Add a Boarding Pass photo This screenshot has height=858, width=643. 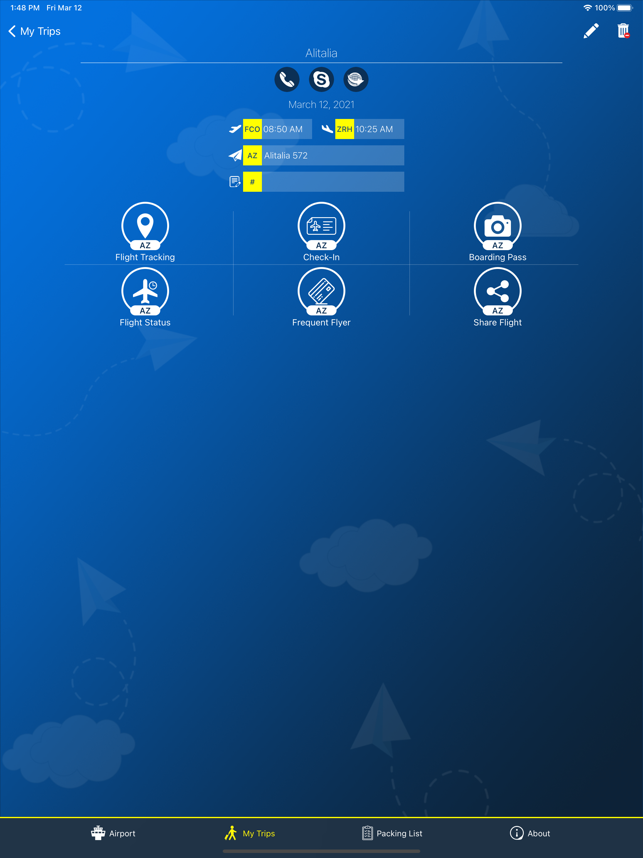coord(497,233)
